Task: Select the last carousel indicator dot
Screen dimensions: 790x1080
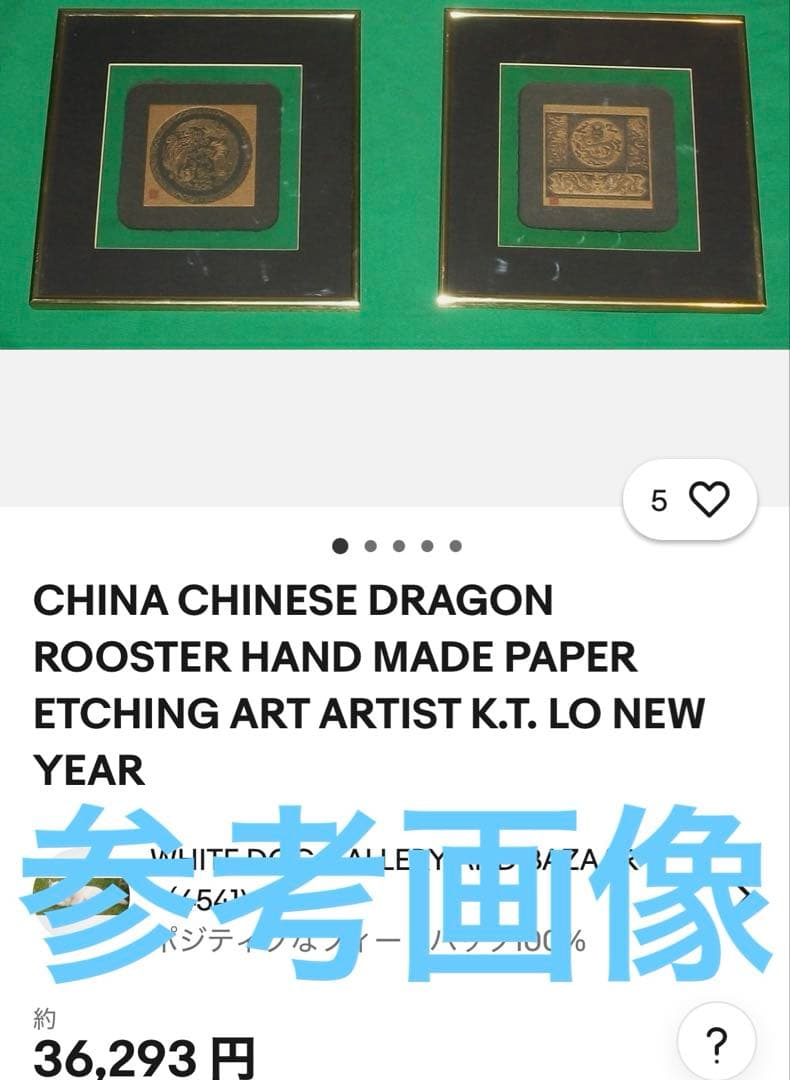Action: (455, 547)
